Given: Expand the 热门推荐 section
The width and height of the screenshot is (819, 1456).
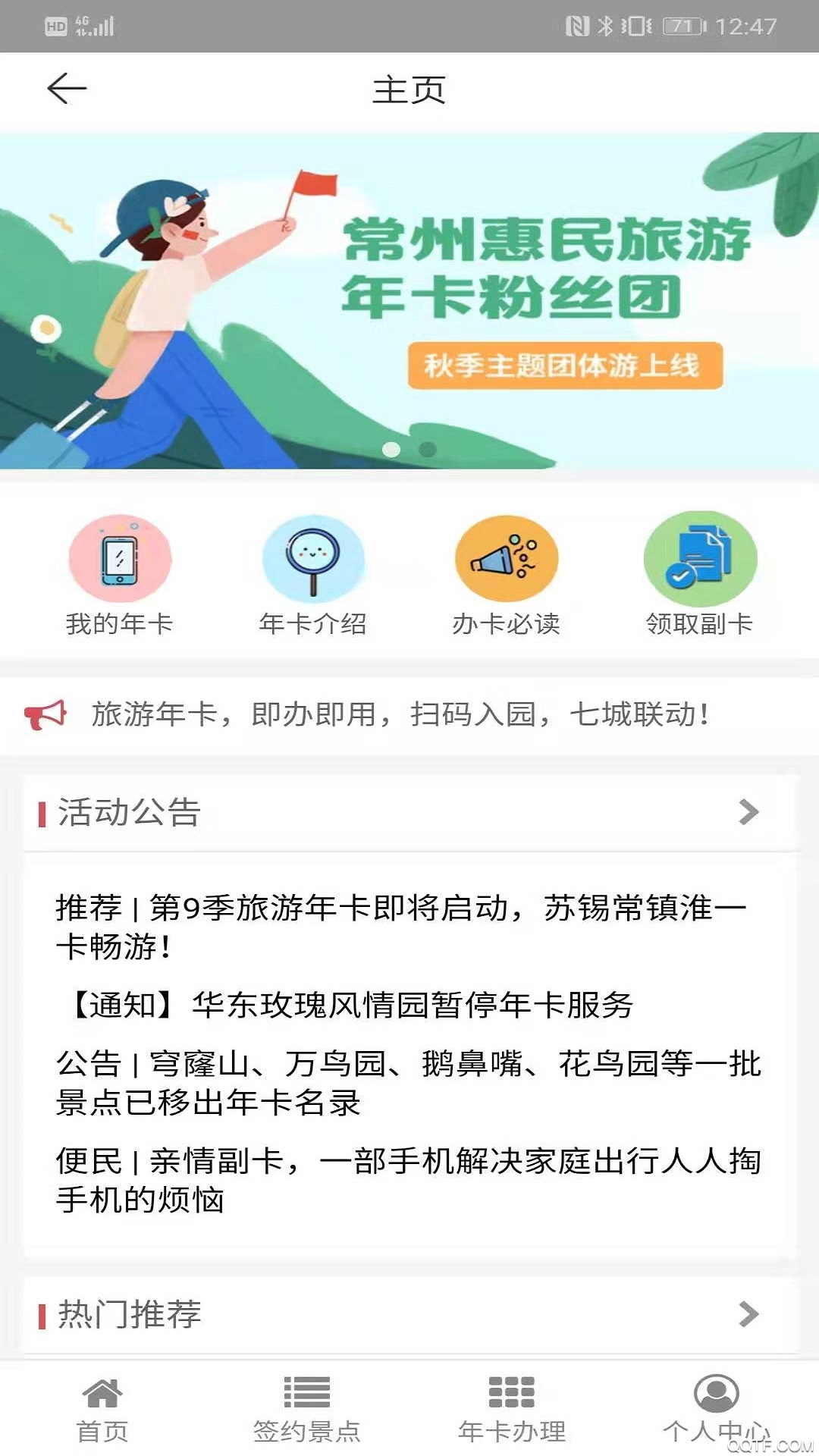Looking at the screenshot, I should coord(748,1314).
